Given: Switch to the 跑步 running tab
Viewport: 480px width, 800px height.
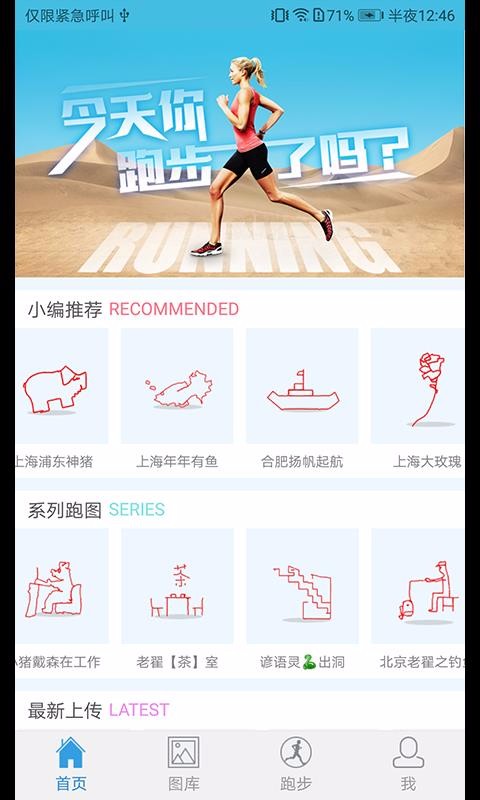Looking at the screenshot, I should (296, 764).
